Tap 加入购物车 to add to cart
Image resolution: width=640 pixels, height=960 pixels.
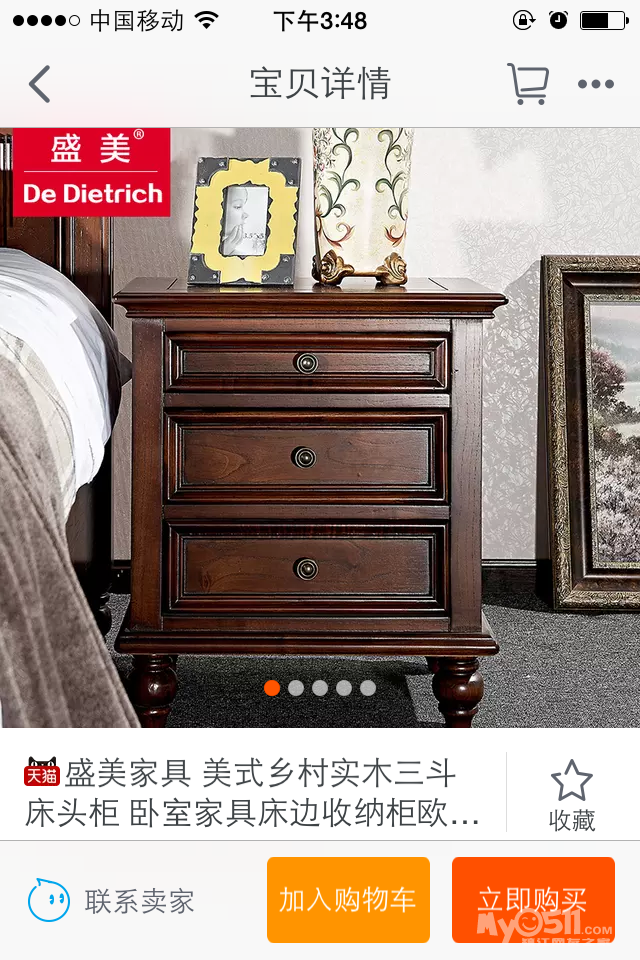[x=348, y=900]
